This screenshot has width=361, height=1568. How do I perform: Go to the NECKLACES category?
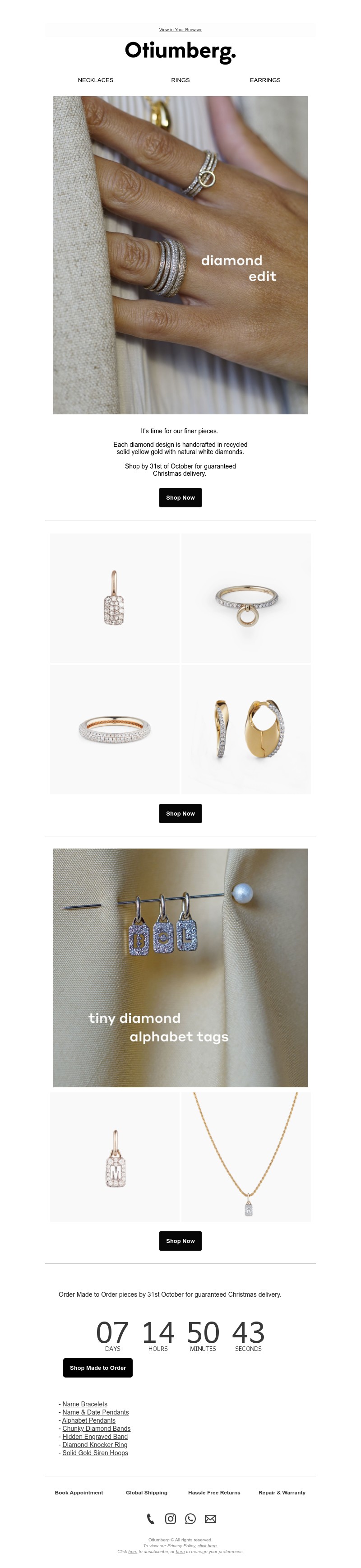pos(96,80)
